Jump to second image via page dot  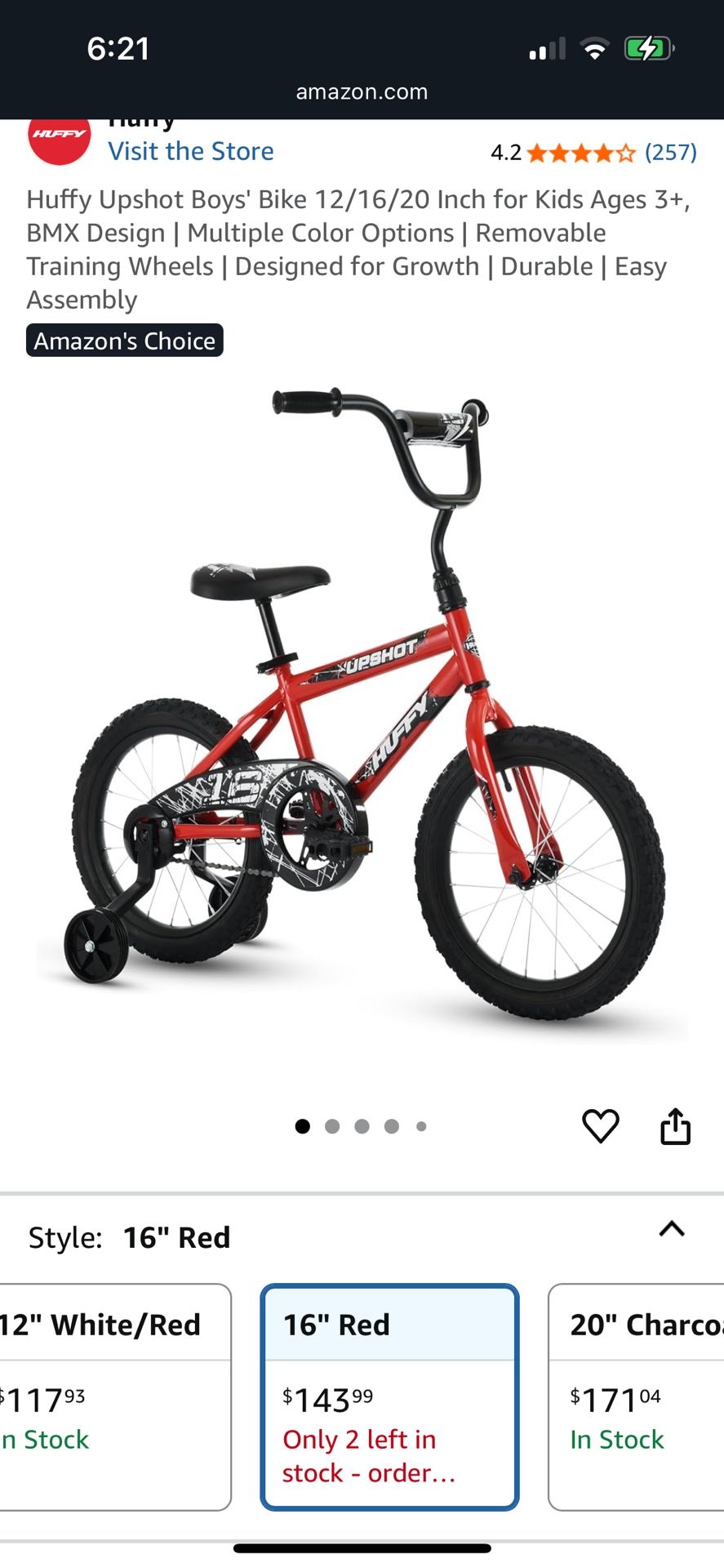tap(332, 1126)
